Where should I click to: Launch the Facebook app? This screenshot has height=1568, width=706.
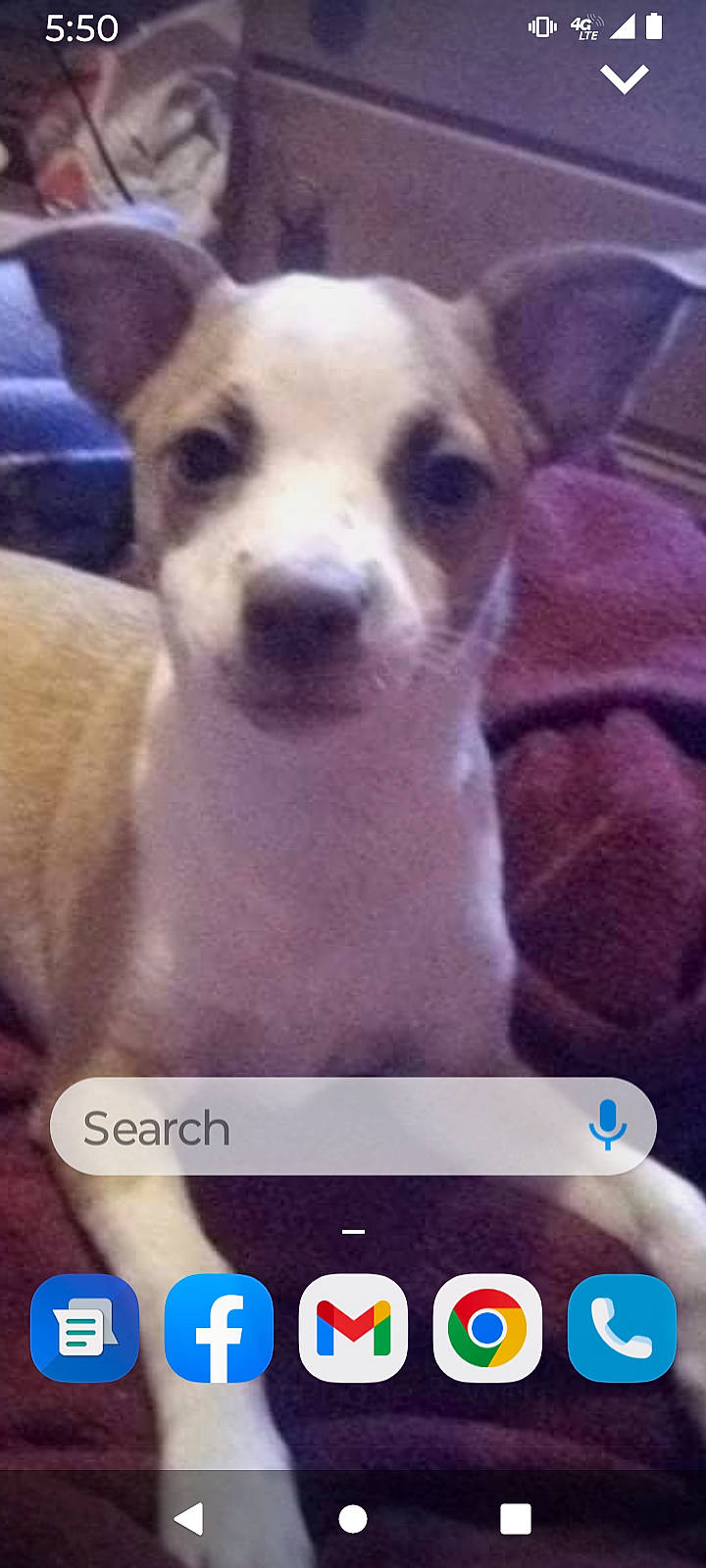pyautogui.click(x=219, y=1329)
